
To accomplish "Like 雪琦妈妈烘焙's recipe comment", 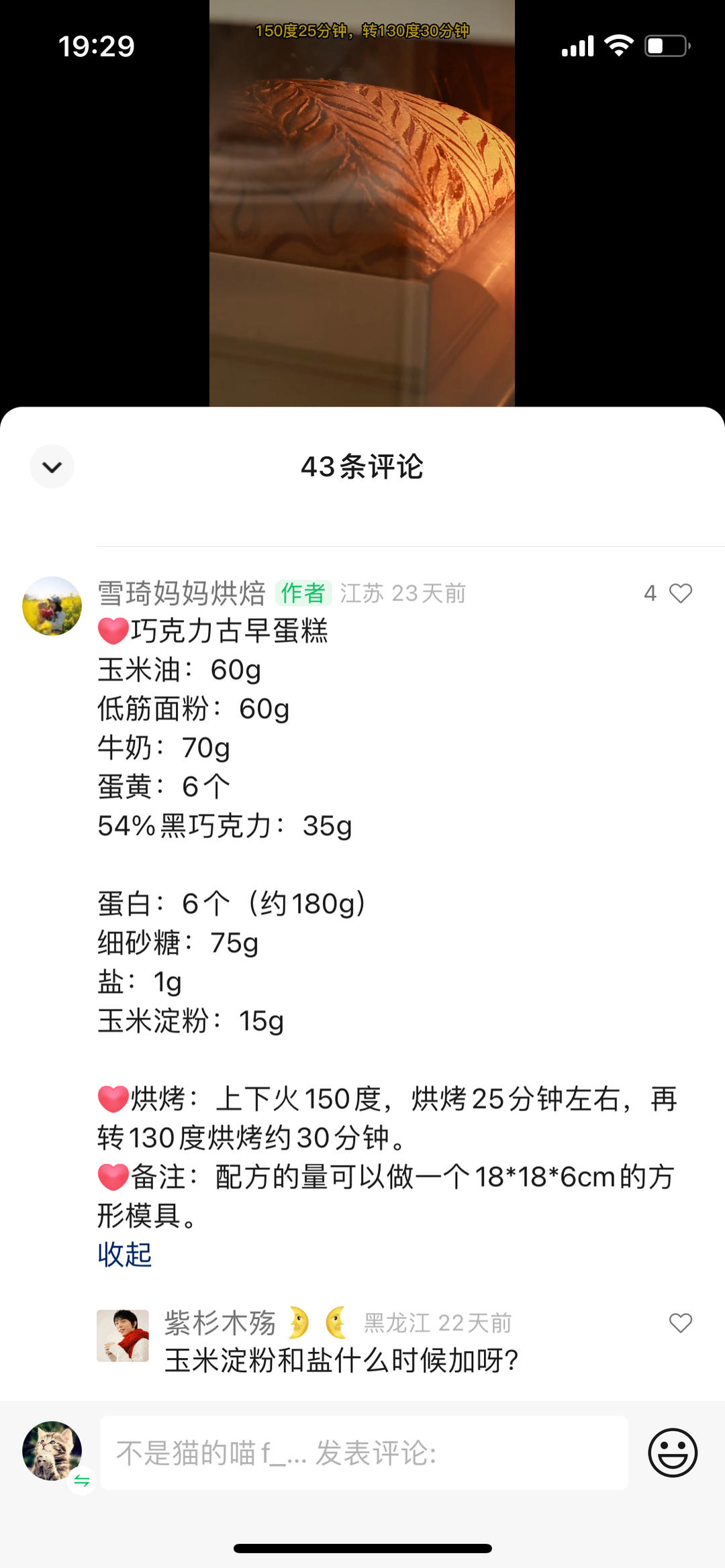I will click(680, 593).
